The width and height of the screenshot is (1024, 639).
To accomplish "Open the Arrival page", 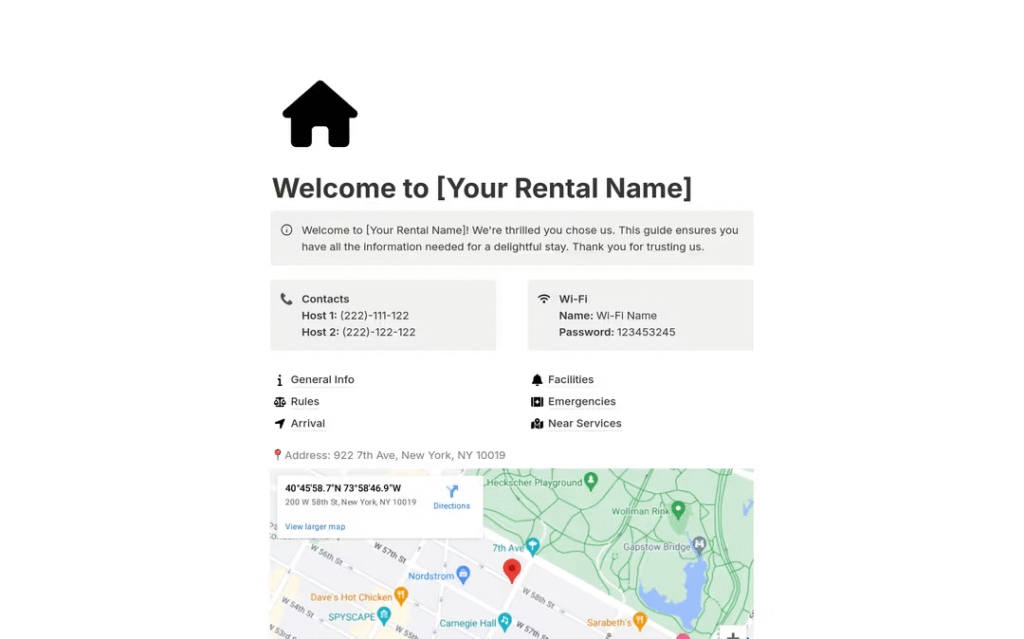I will click(x=307, y=424).
